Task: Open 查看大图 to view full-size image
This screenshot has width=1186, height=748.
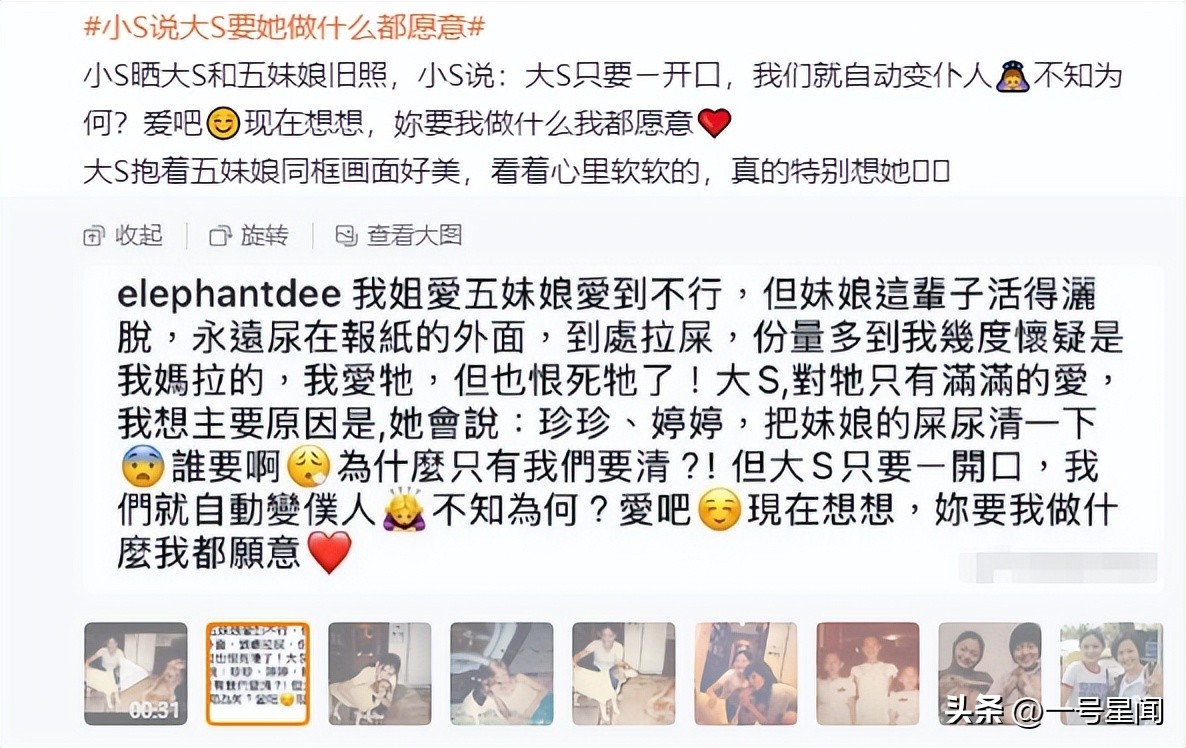Action: coord(399,236)
